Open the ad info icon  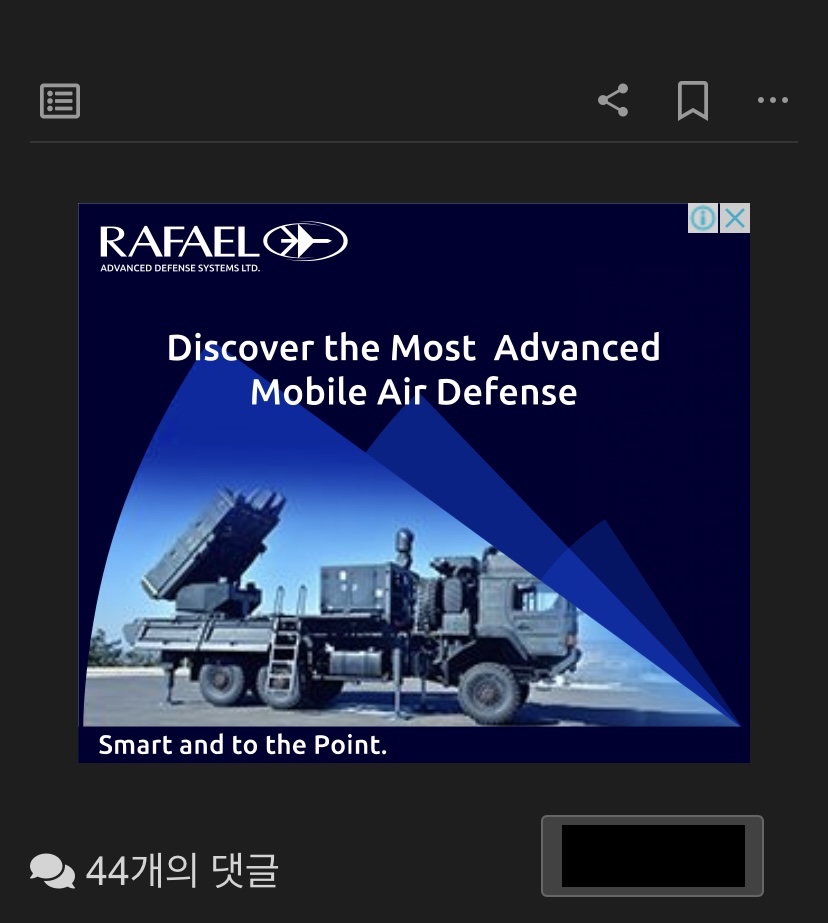pos(703,218)
